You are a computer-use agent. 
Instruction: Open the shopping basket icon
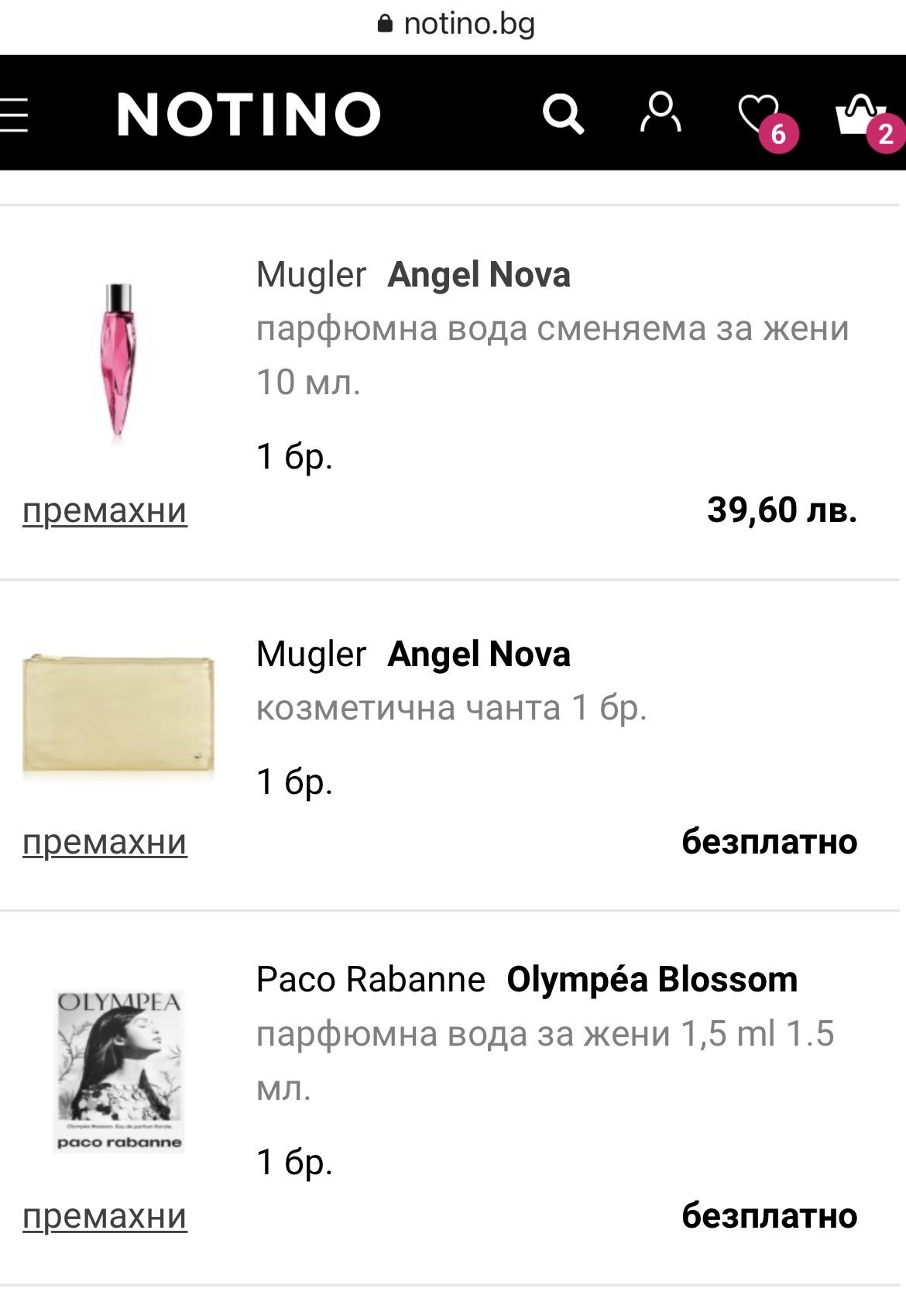[860, 116]
